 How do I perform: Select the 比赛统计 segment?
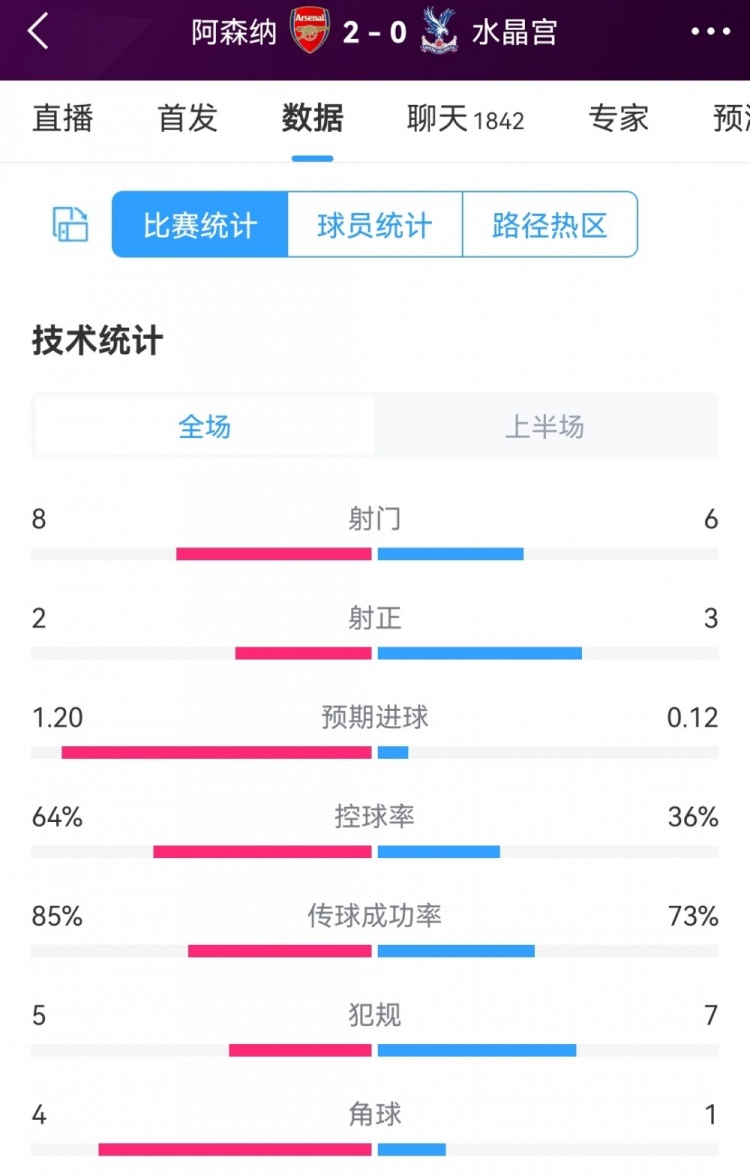200,225
